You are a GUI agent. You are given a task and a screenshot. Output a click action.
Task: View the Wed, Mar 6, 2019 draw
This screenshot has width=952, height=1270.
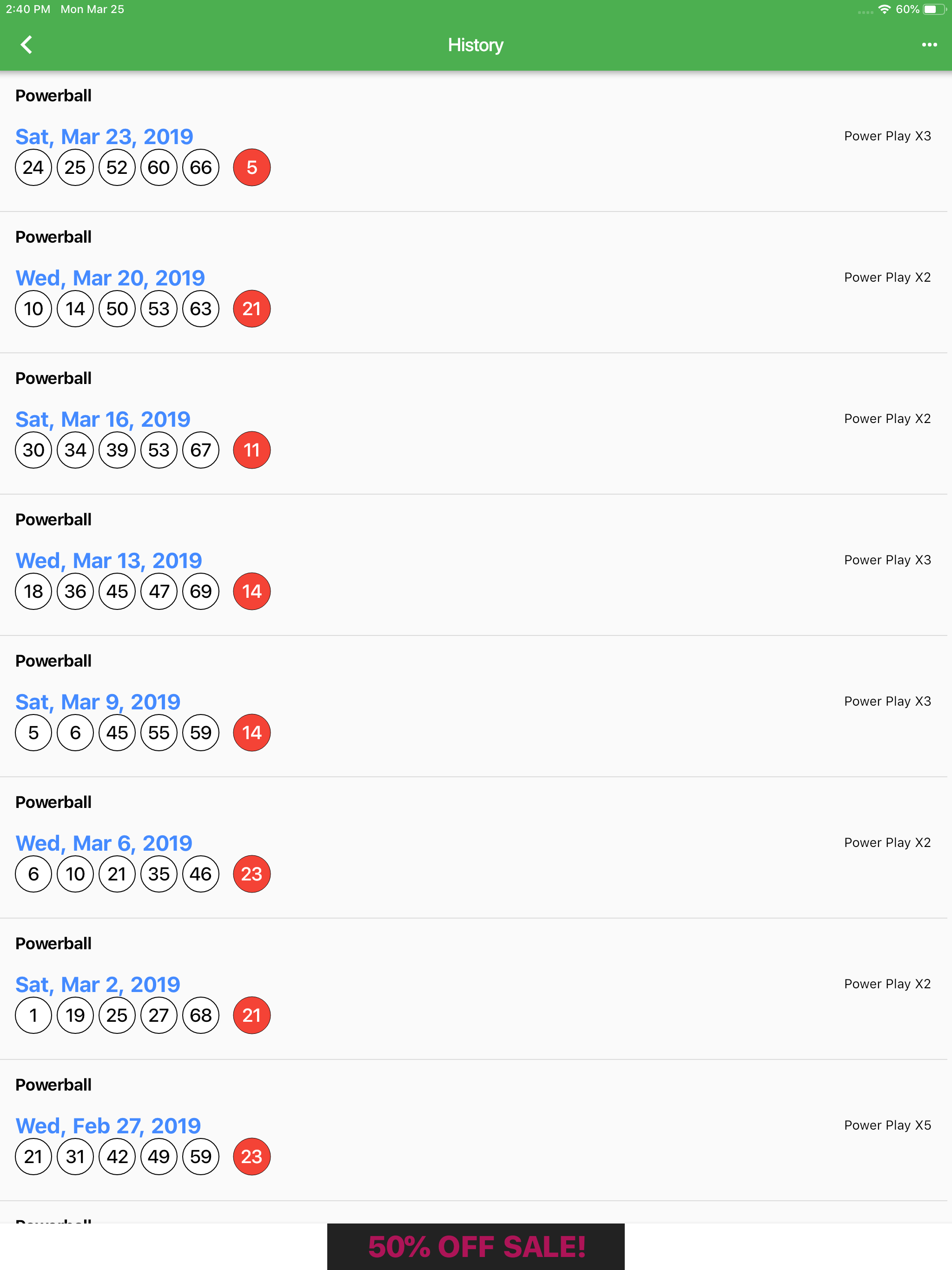point(103,843)
